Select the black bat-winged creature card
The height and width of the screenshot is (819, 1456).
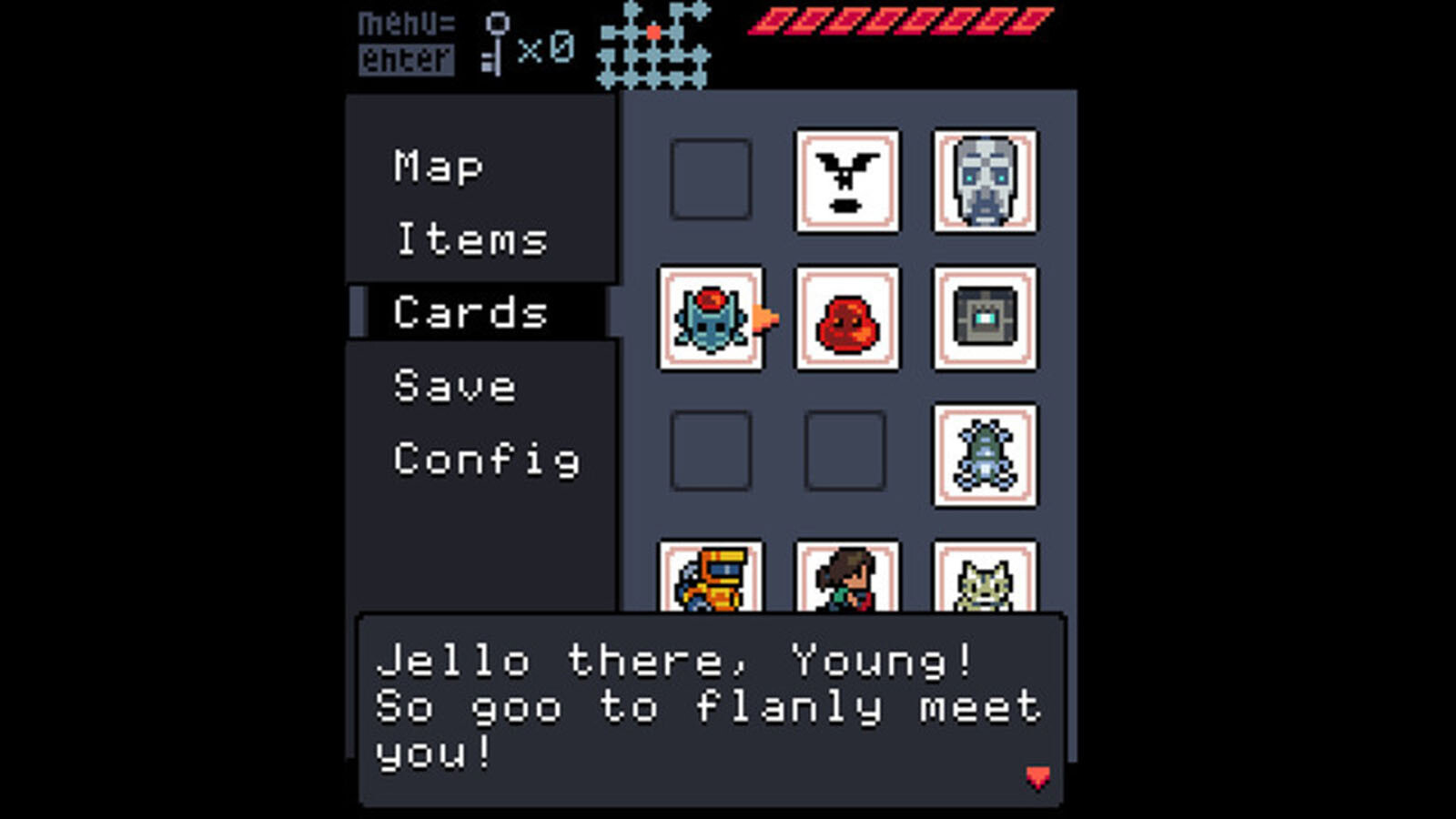pos(847,181)
